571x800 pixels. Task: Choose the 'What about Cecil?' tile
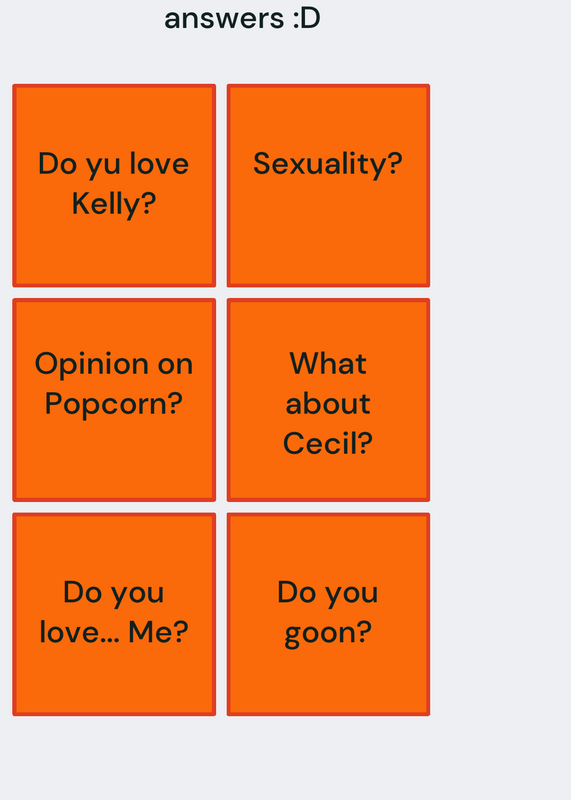pos(328,400)
